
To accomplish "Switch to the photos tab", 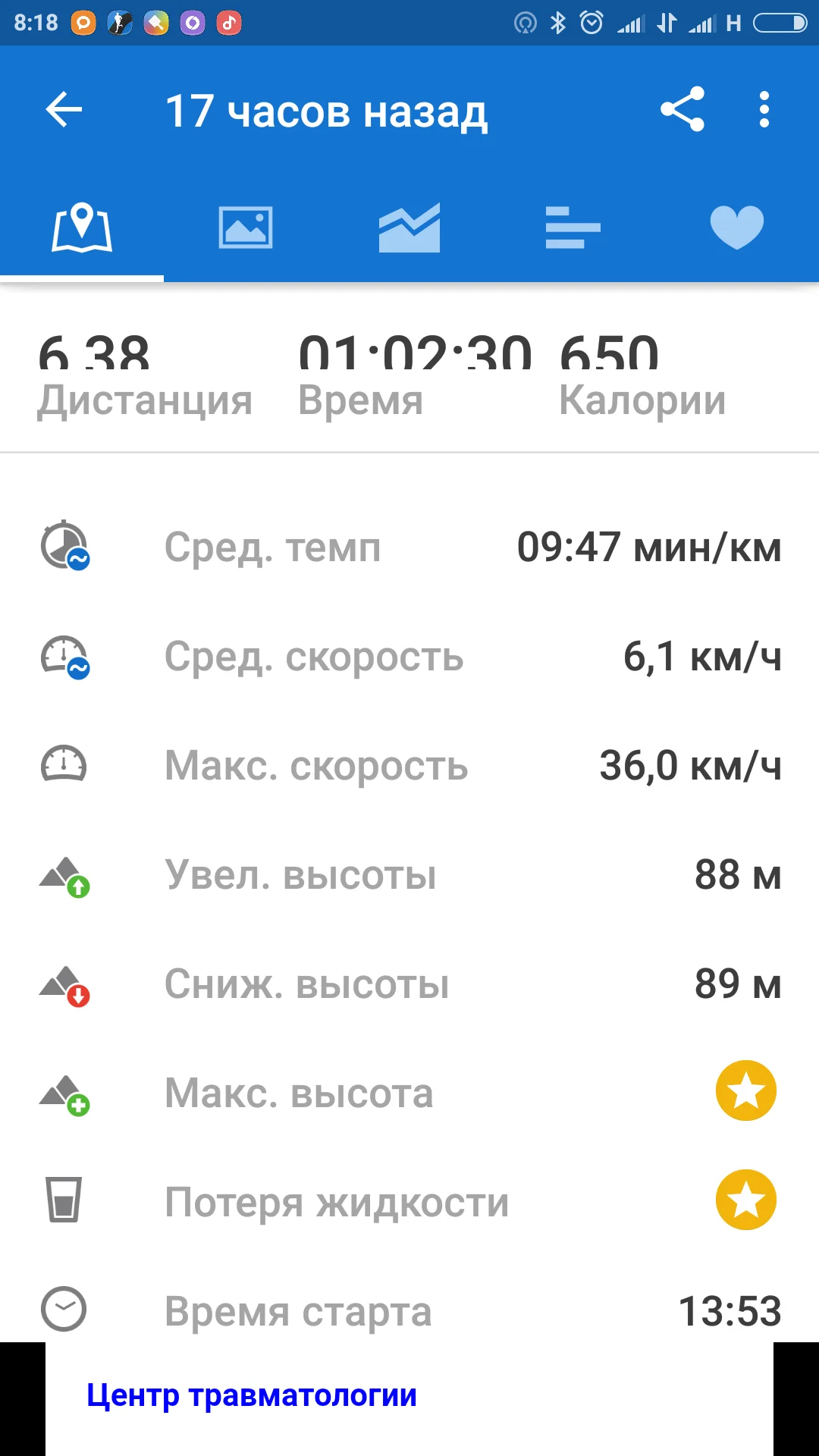I will pyautogui.click(x=246, y=227).
